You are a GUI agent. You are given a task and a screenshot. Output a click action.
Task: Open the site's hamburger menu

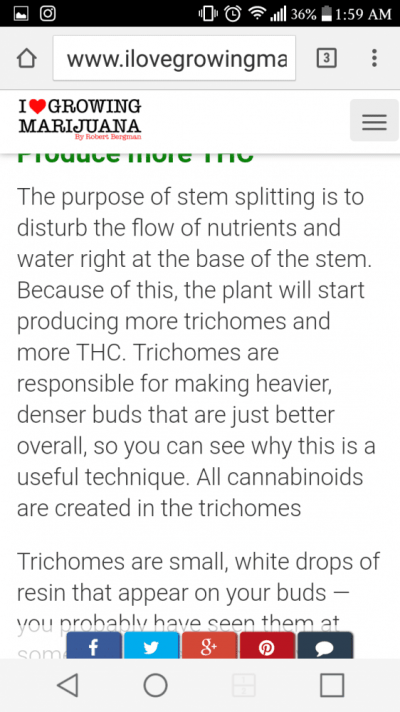374,121
